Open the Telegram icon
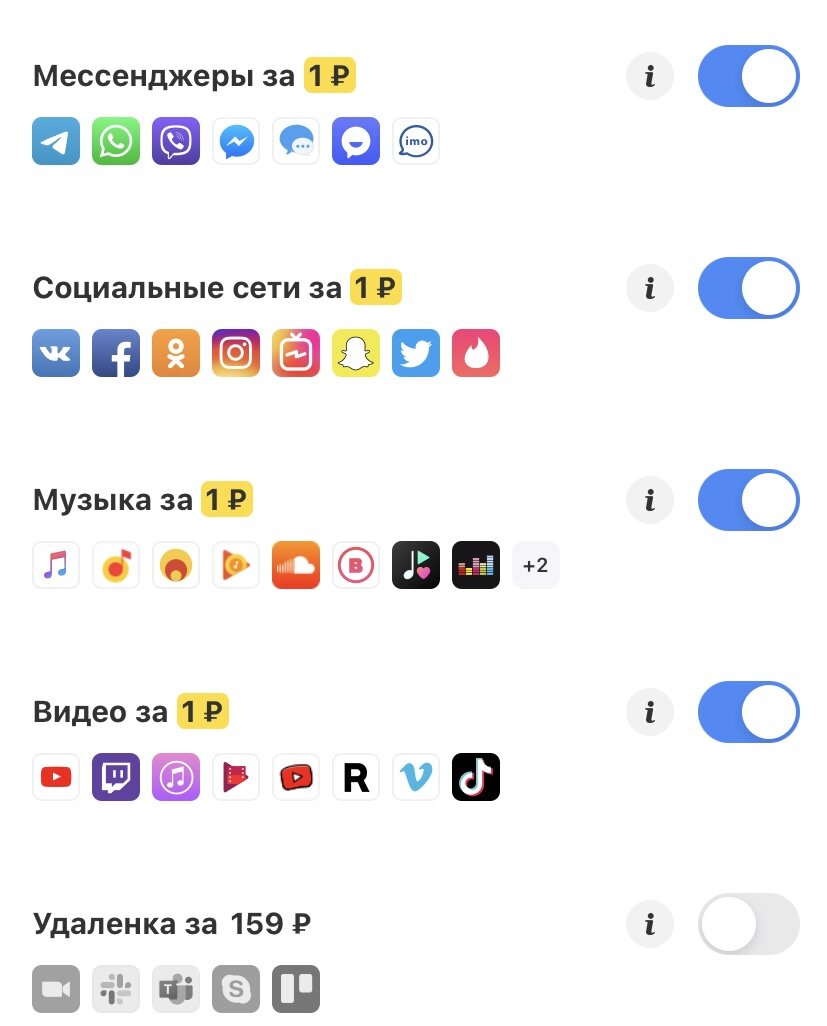Image resolution: width=827 pixels, height=1026 pixels. [55, 141]
